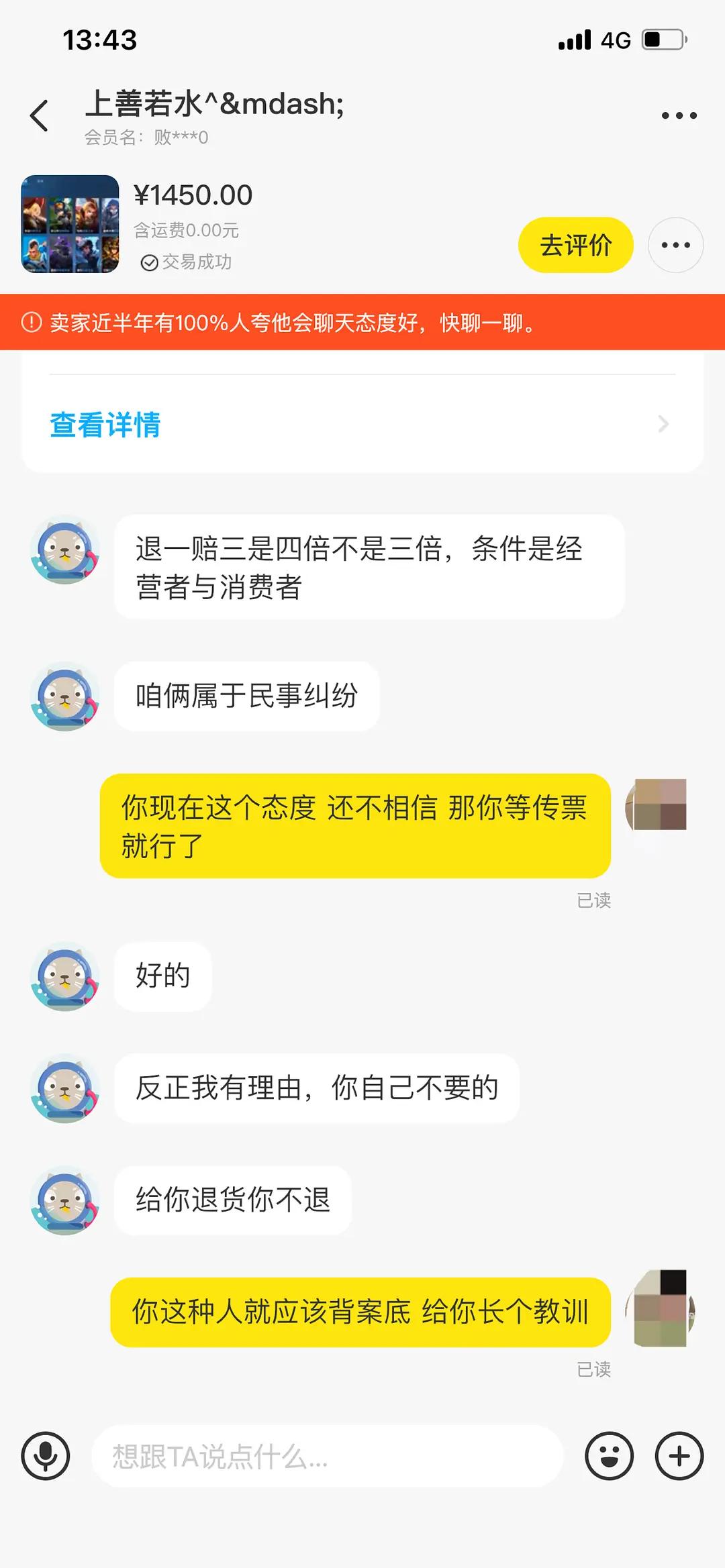The image size is (725, 1568).
Task: Open 查看详情 to view dispute details
Action: pyautogui.click(x=104, y=424)
